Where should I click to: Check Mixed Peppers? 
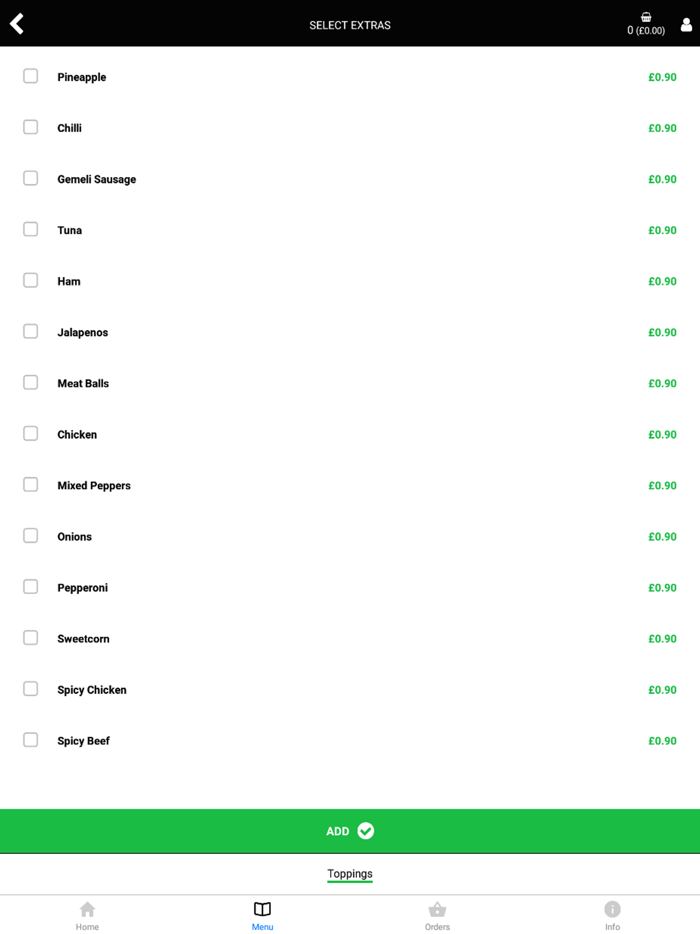(x=31, y=484)
